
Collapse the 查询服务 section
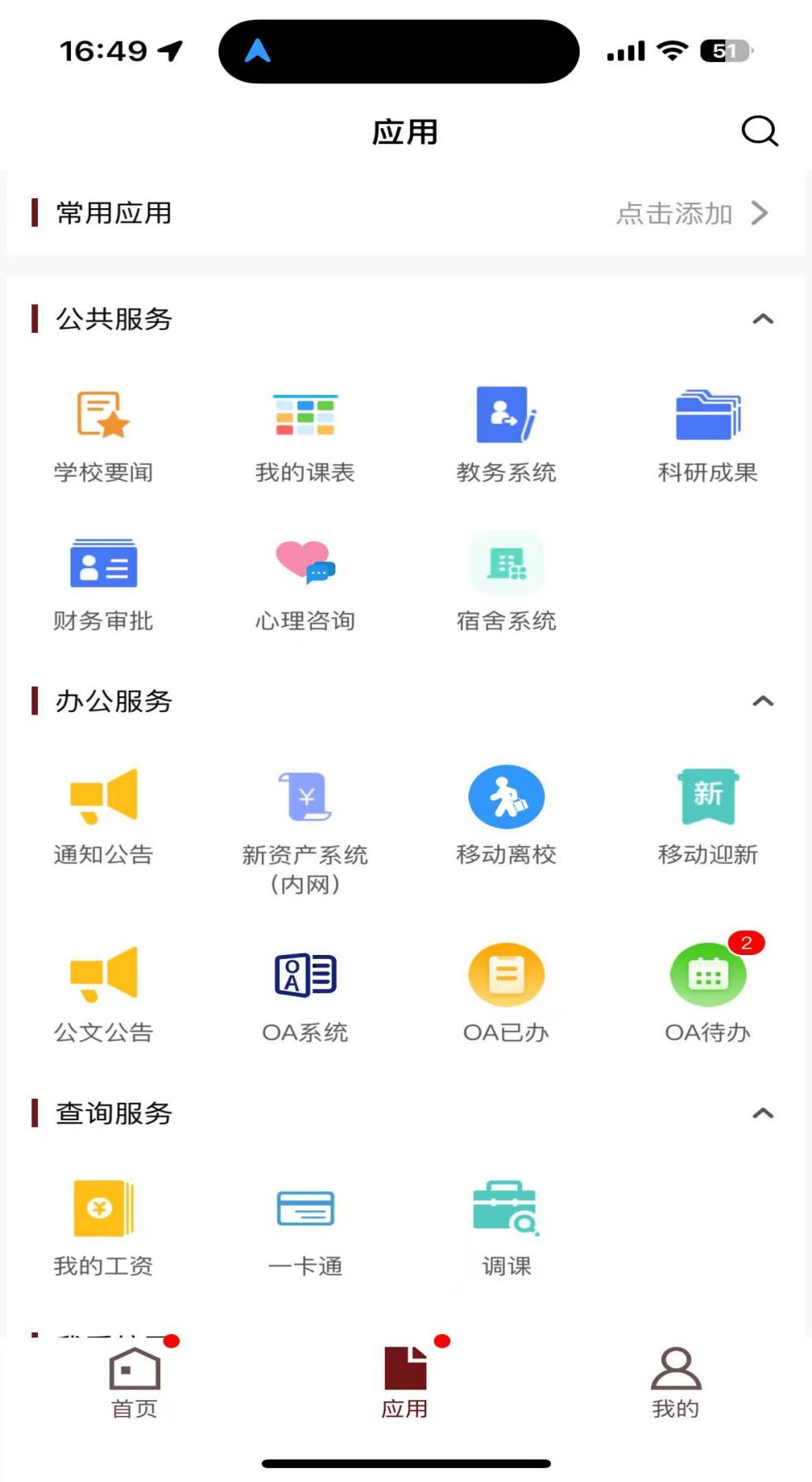point(763,1114)
